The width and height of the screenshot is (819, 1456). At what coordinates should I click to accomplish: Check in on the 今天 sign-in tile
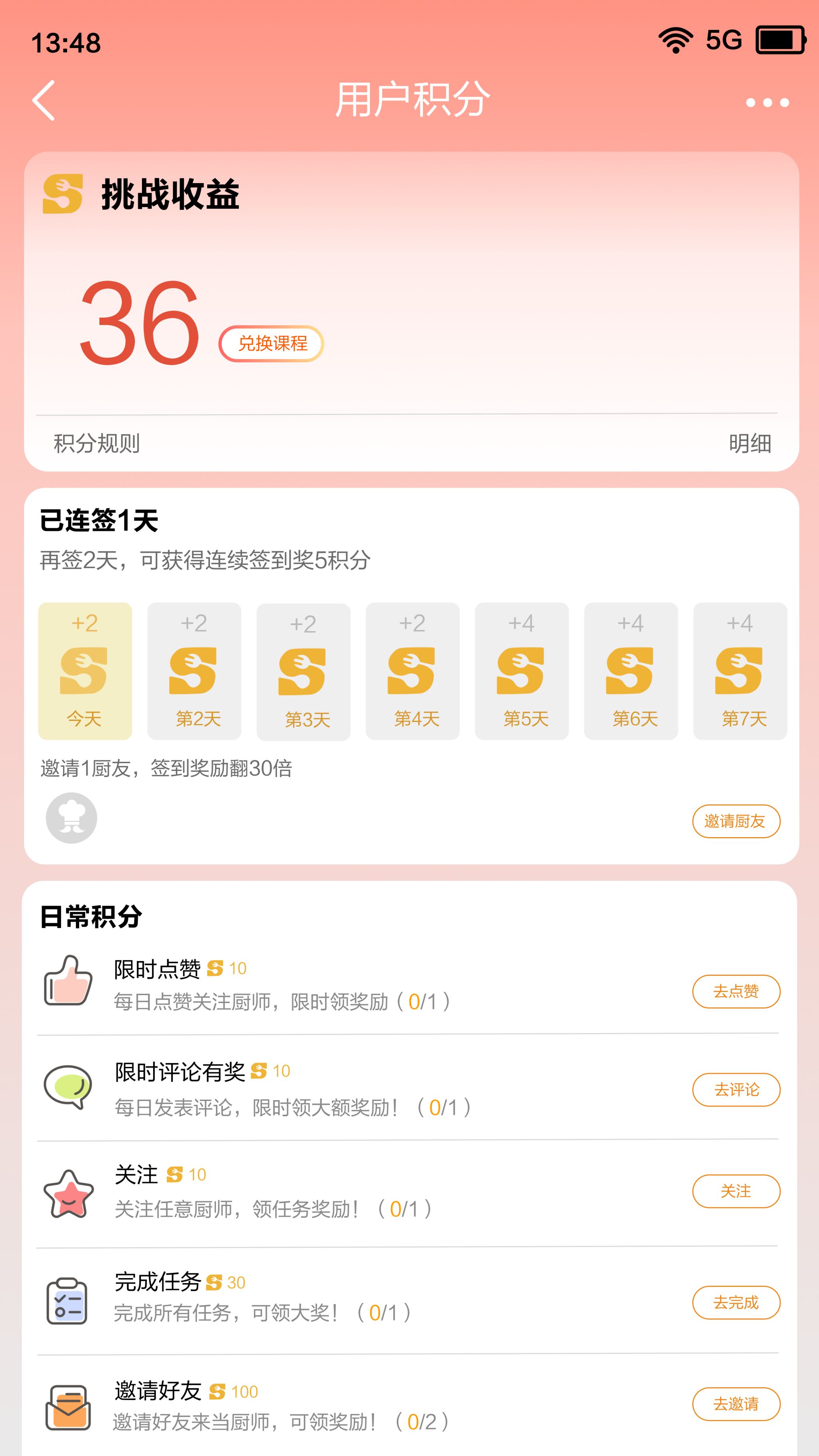(85, 671)
